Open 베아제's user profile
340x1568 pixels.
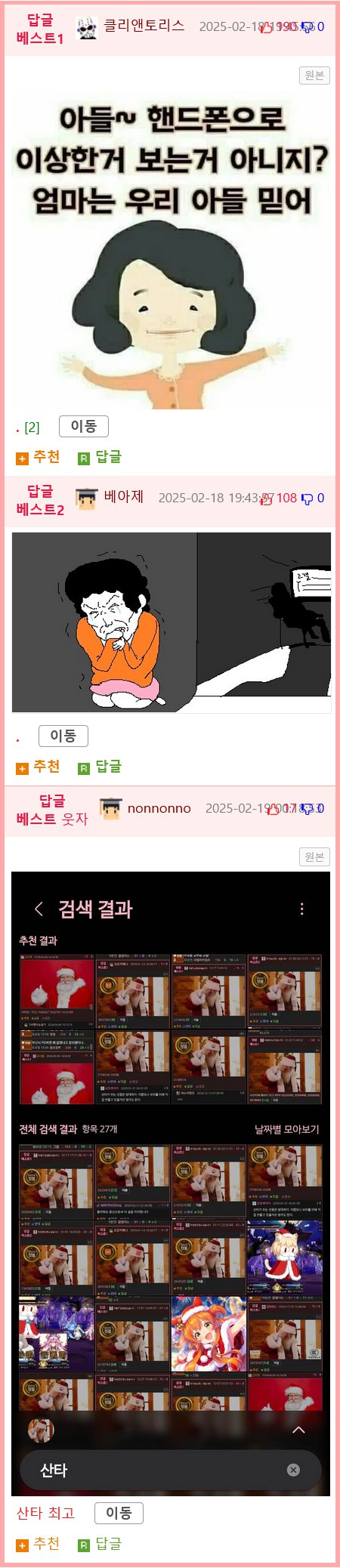pyautogui.click(x=123, y=497)
